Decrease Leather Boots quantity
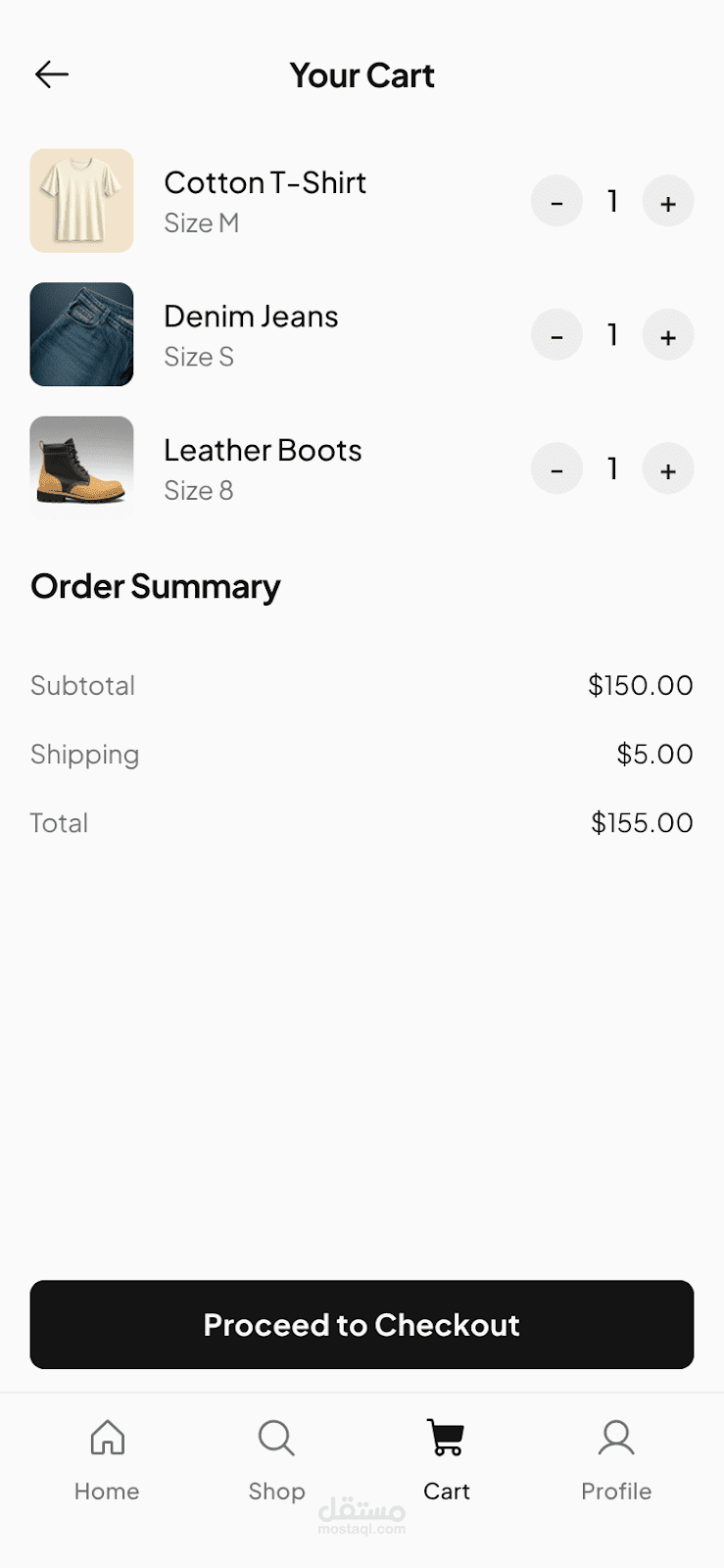 pos(556,469)
